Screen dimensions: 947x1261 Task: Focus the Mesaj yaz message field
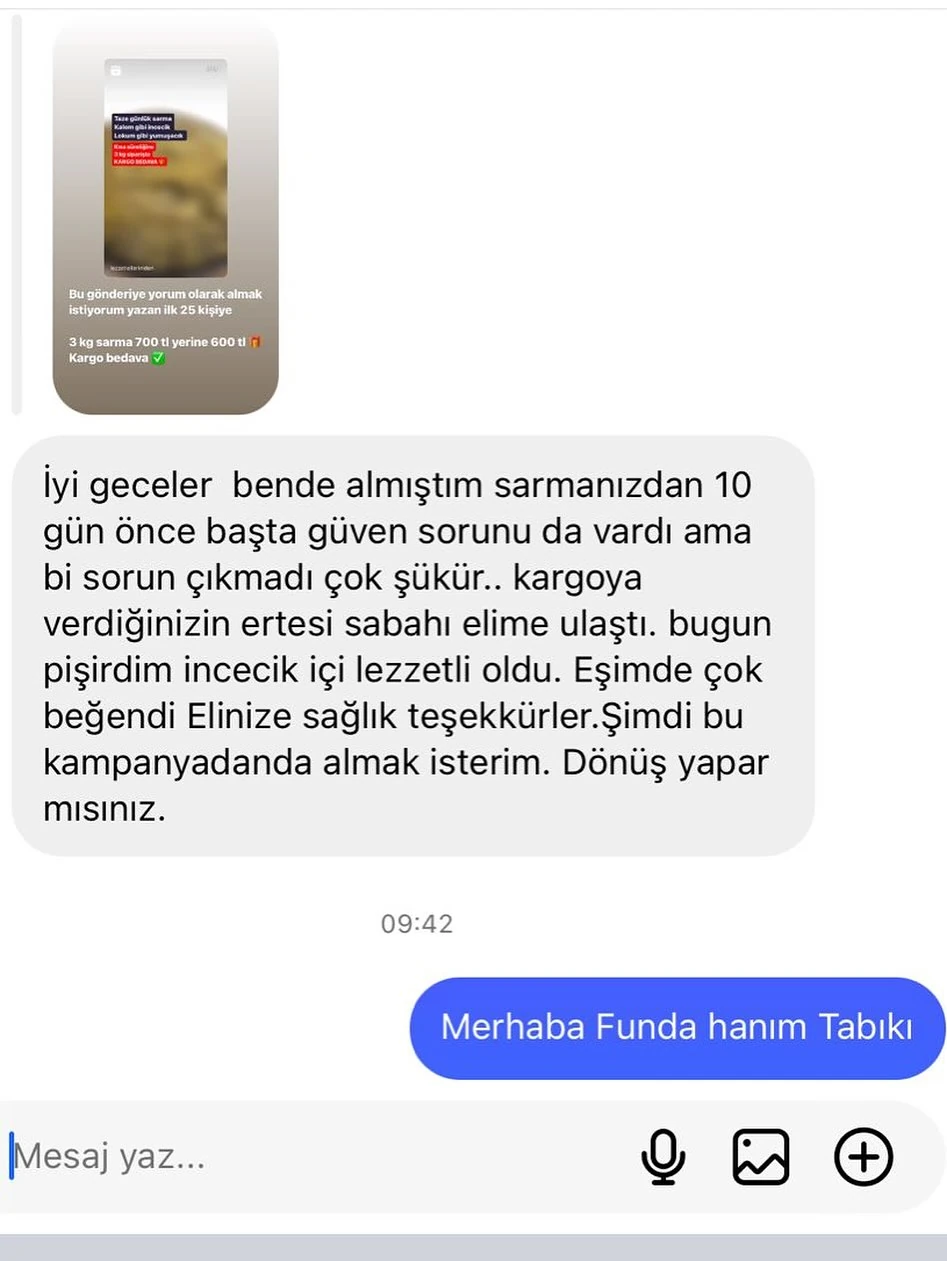coord(300,1158)
